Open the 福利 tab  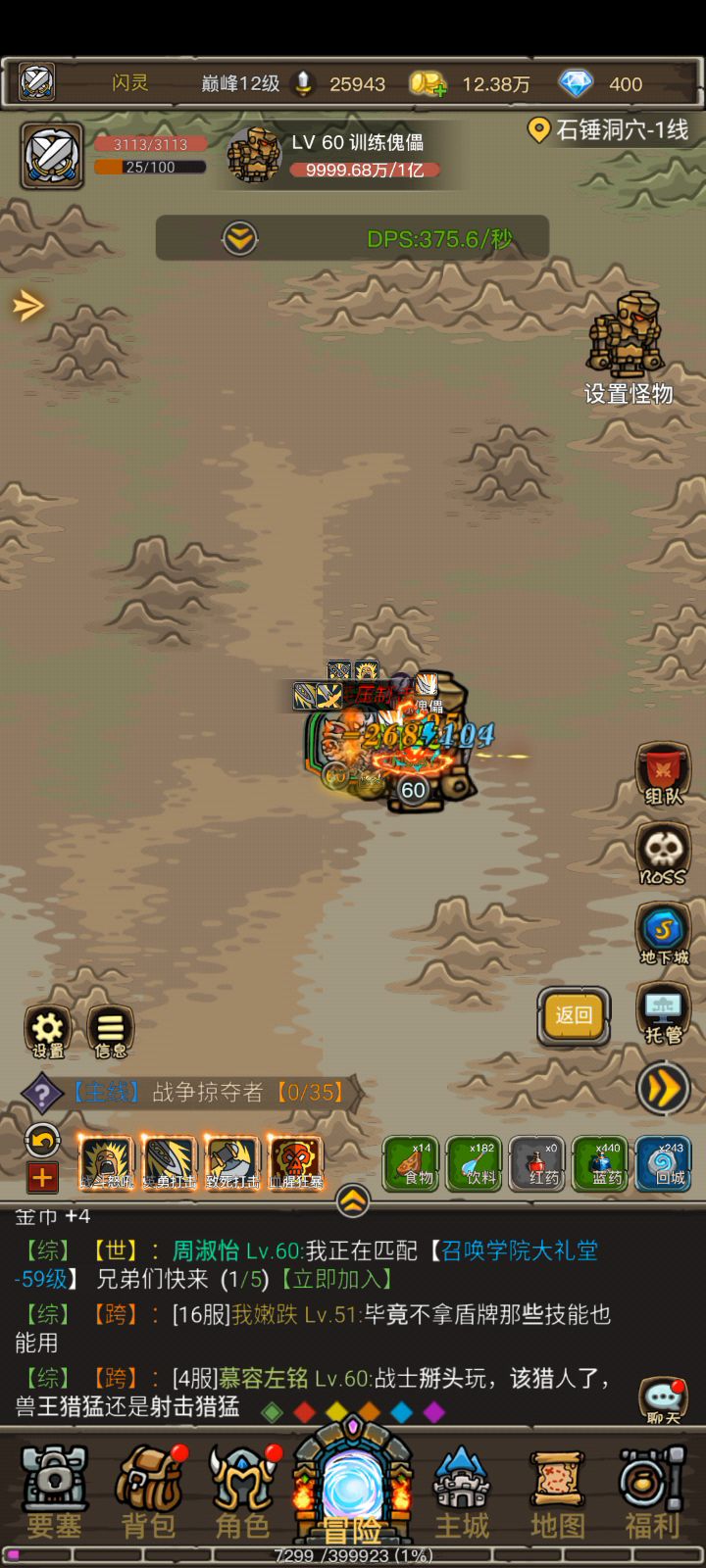[x=652, y=1492]
